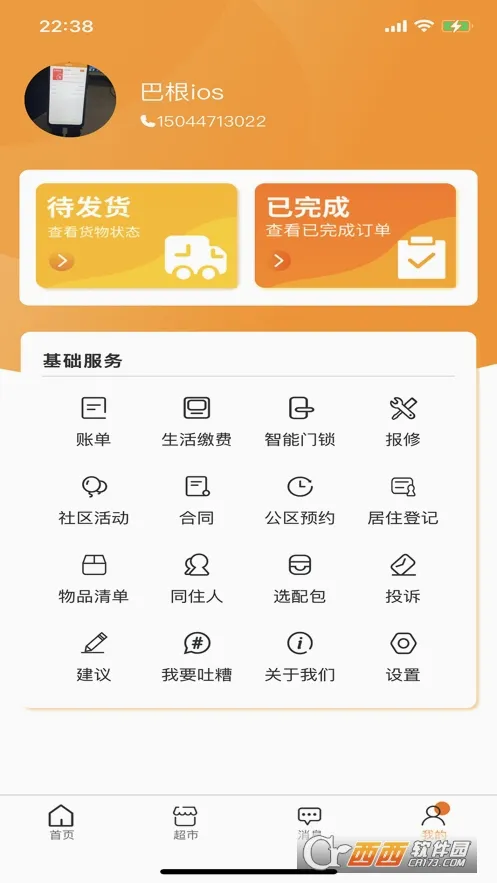Open 智能门锁 smart door lock

(300, 422)
